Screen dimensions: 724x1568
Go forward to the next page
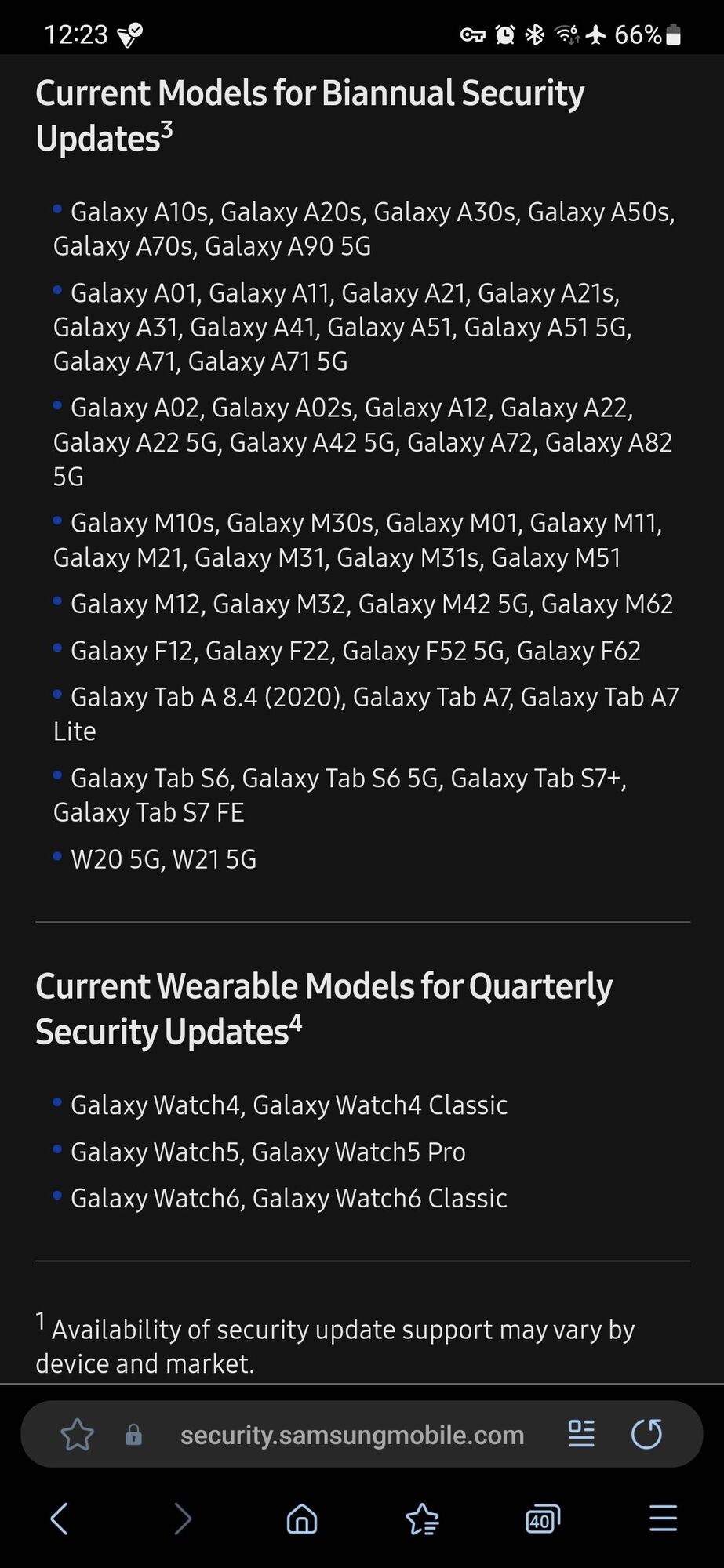pos(182,1519)
